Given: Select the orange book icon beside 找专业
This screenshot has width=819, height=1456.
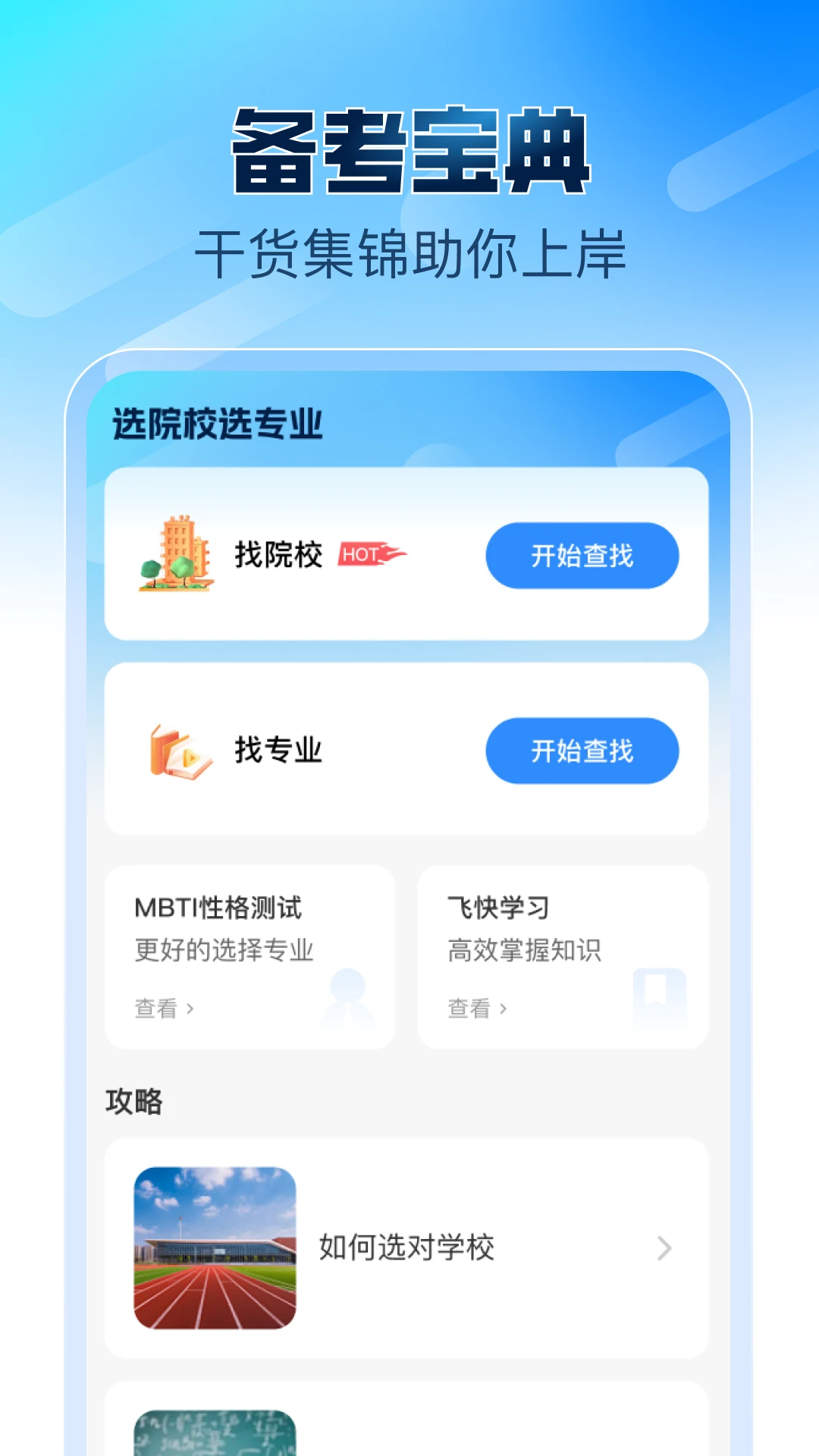Looking at the screenshot, I should 180,751.
